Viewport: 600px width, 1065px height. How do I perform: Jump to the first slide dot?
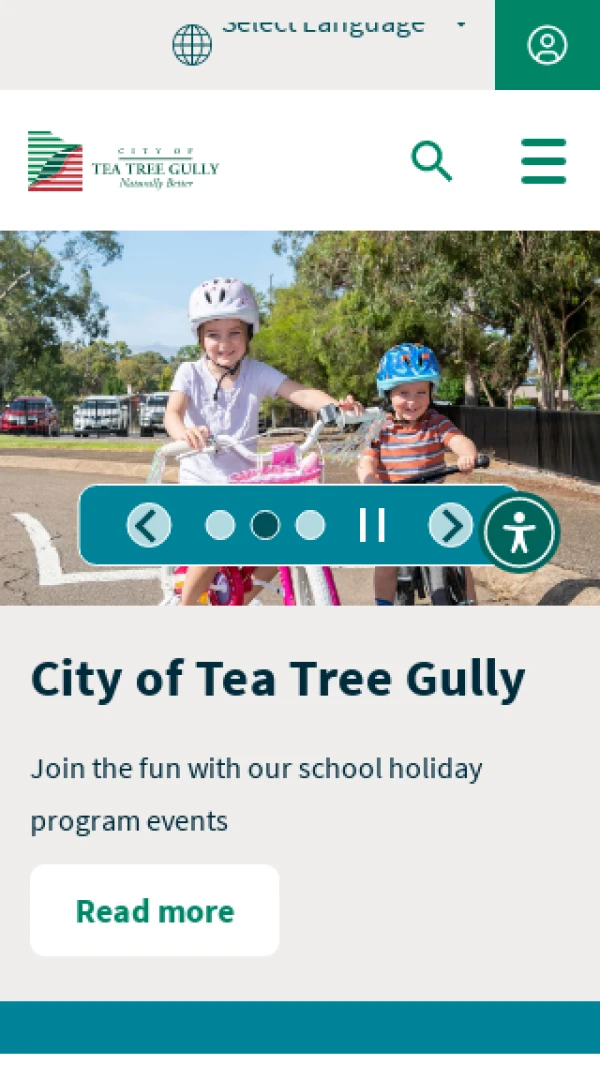tap(220, 525)
